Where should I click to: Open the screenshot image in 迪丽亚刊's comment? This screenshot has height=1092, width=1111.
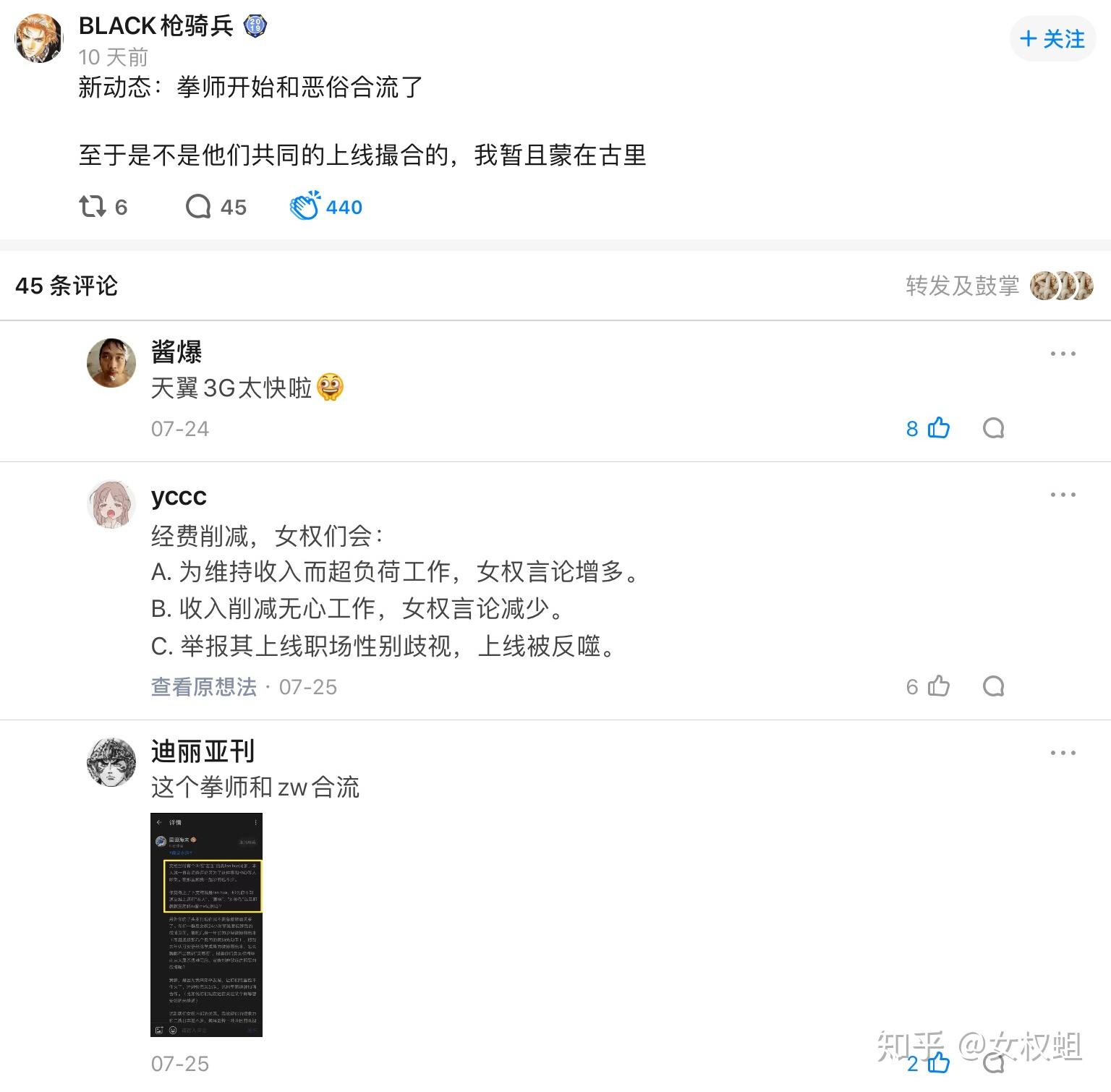coord(206,924)
